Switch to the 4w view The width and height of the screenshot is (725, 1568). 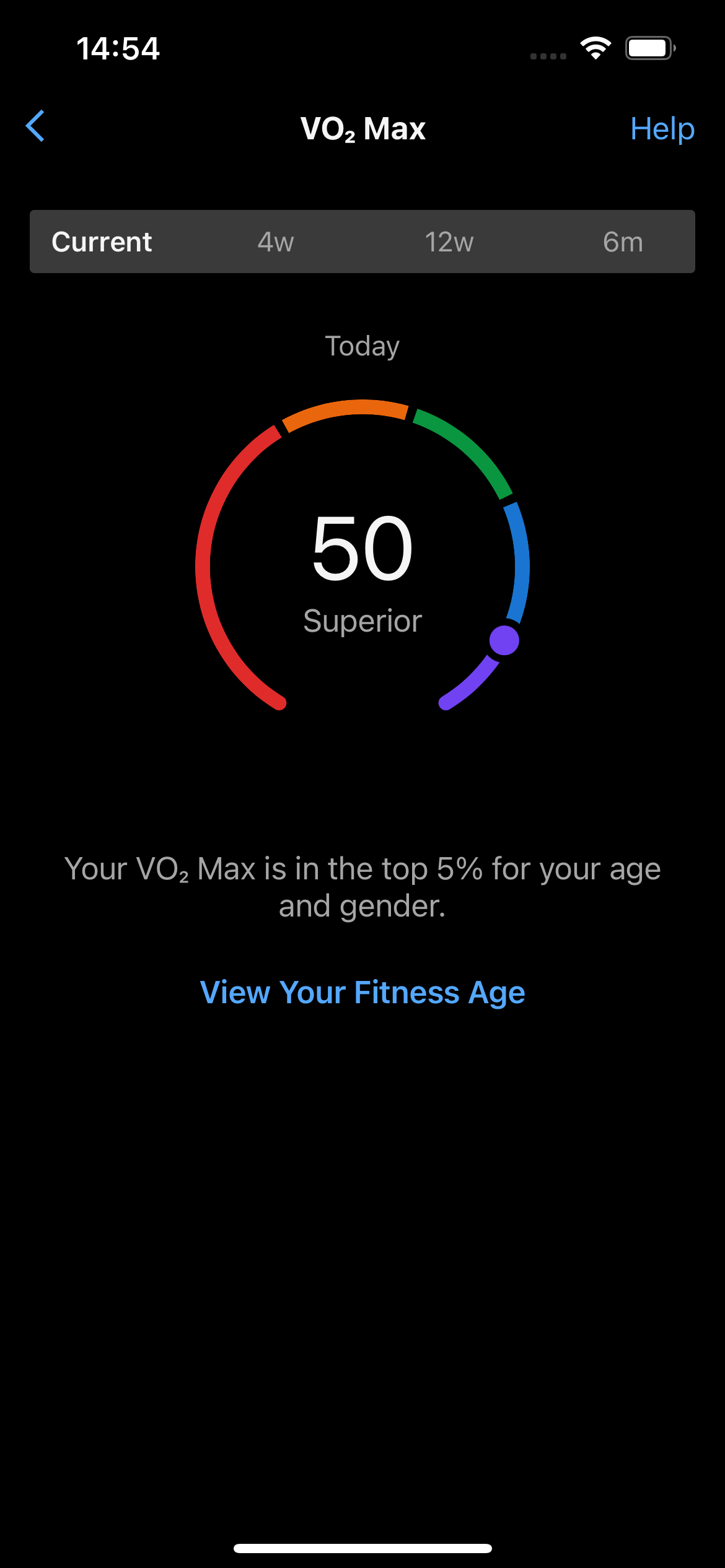point(276,242)
